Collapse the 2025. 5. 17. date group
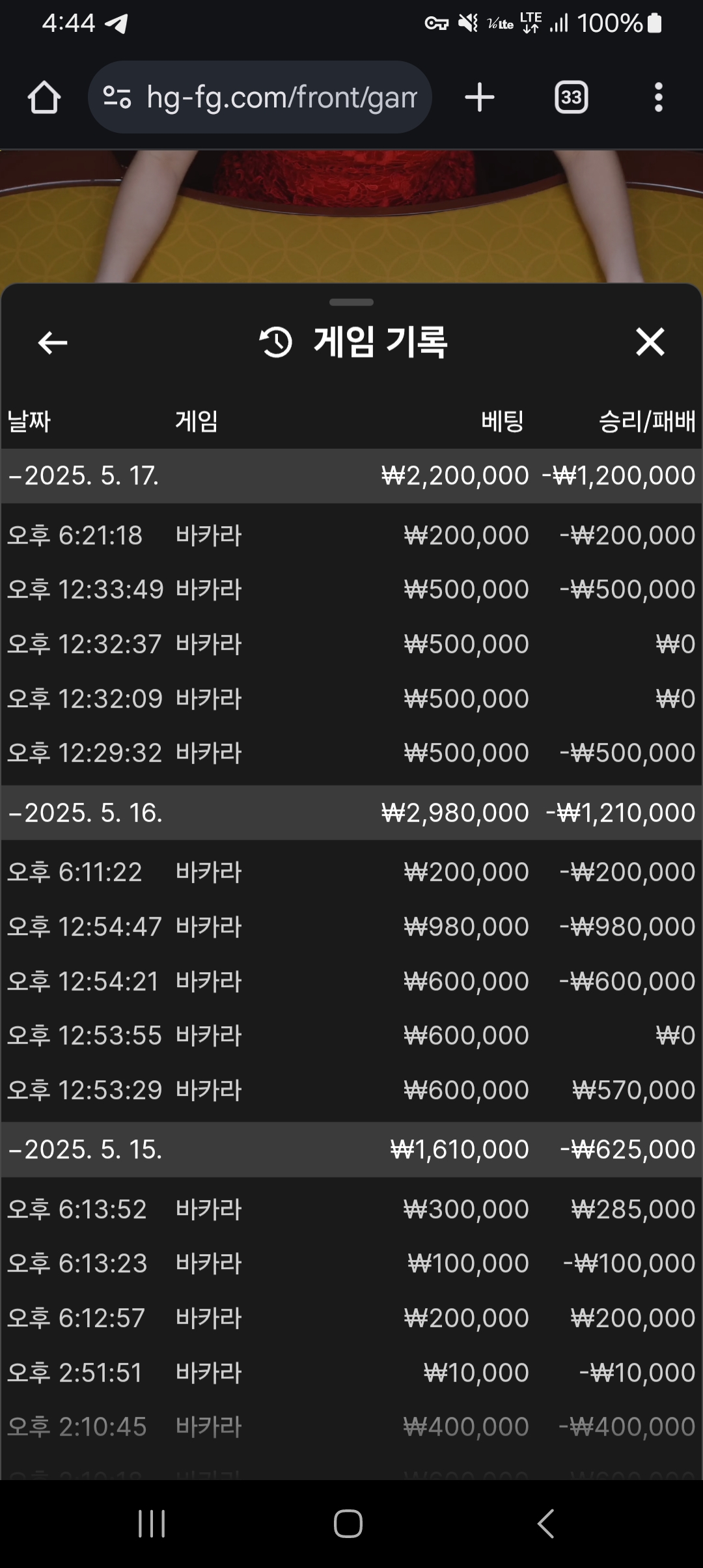This screenshot has height=1568, width=703. pyautogui.click(x=351, y=476)
